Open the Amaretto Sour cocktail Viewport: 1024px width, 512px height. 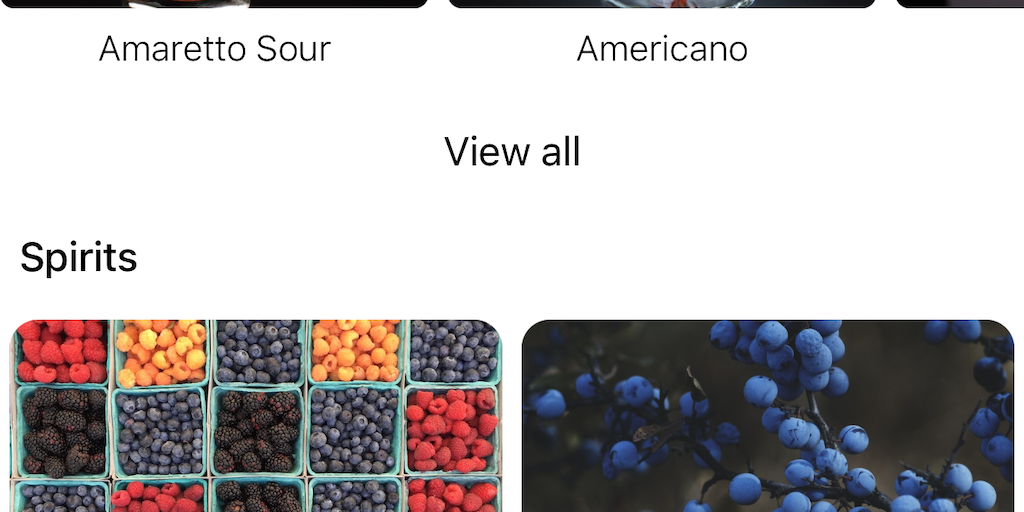[x=214, y=48]
